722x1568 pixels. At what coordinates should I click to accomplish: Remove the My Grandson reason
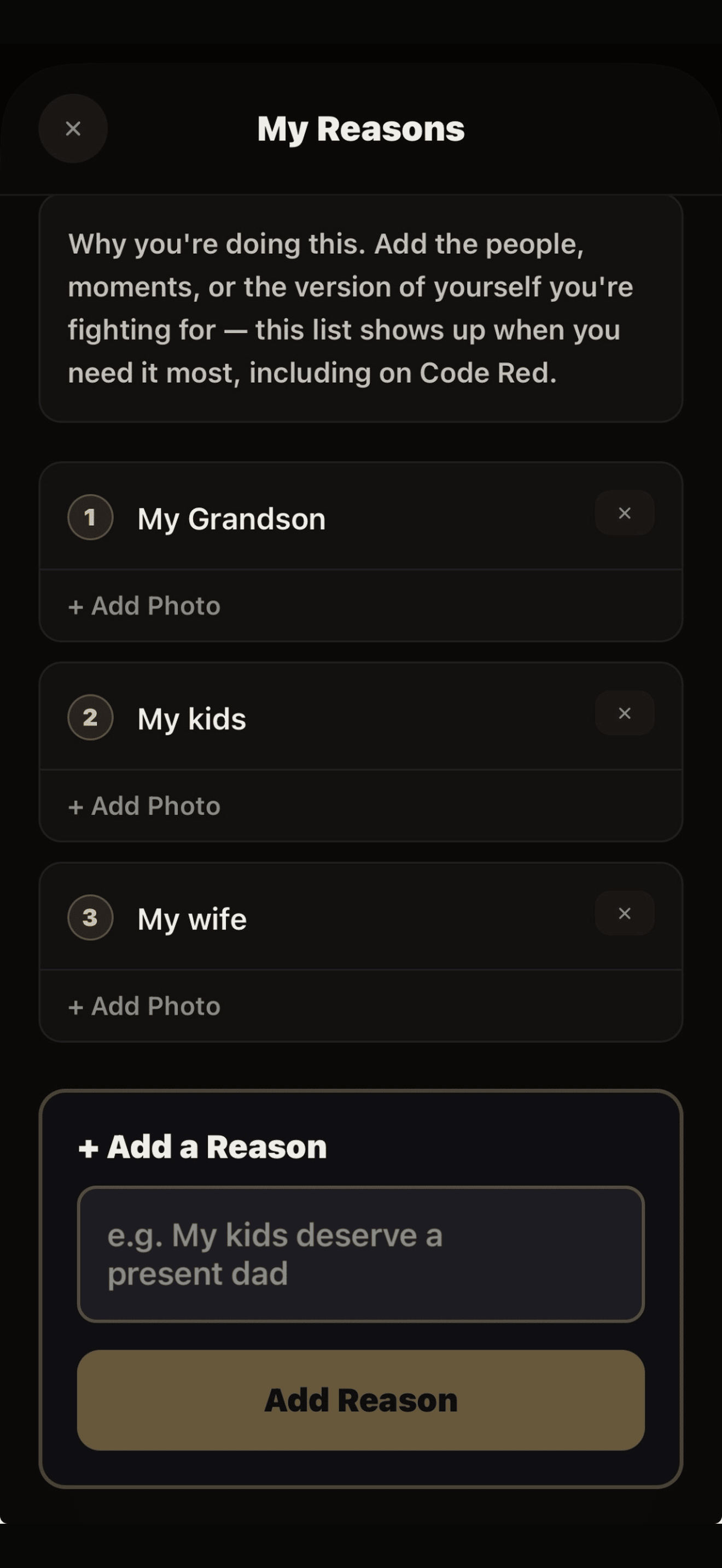(625, 513)
